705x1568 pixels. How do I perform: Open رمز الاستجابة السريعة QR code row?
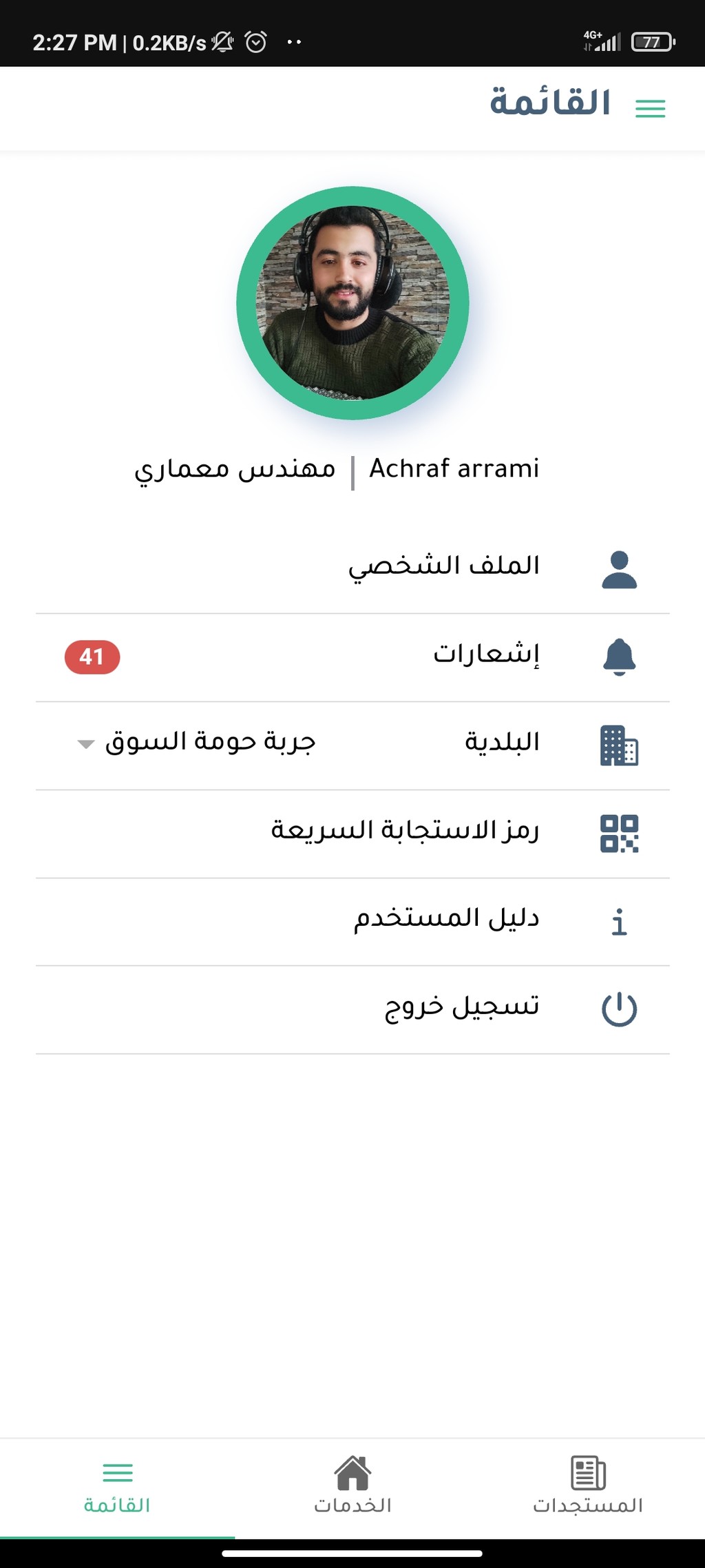[352, 834]
